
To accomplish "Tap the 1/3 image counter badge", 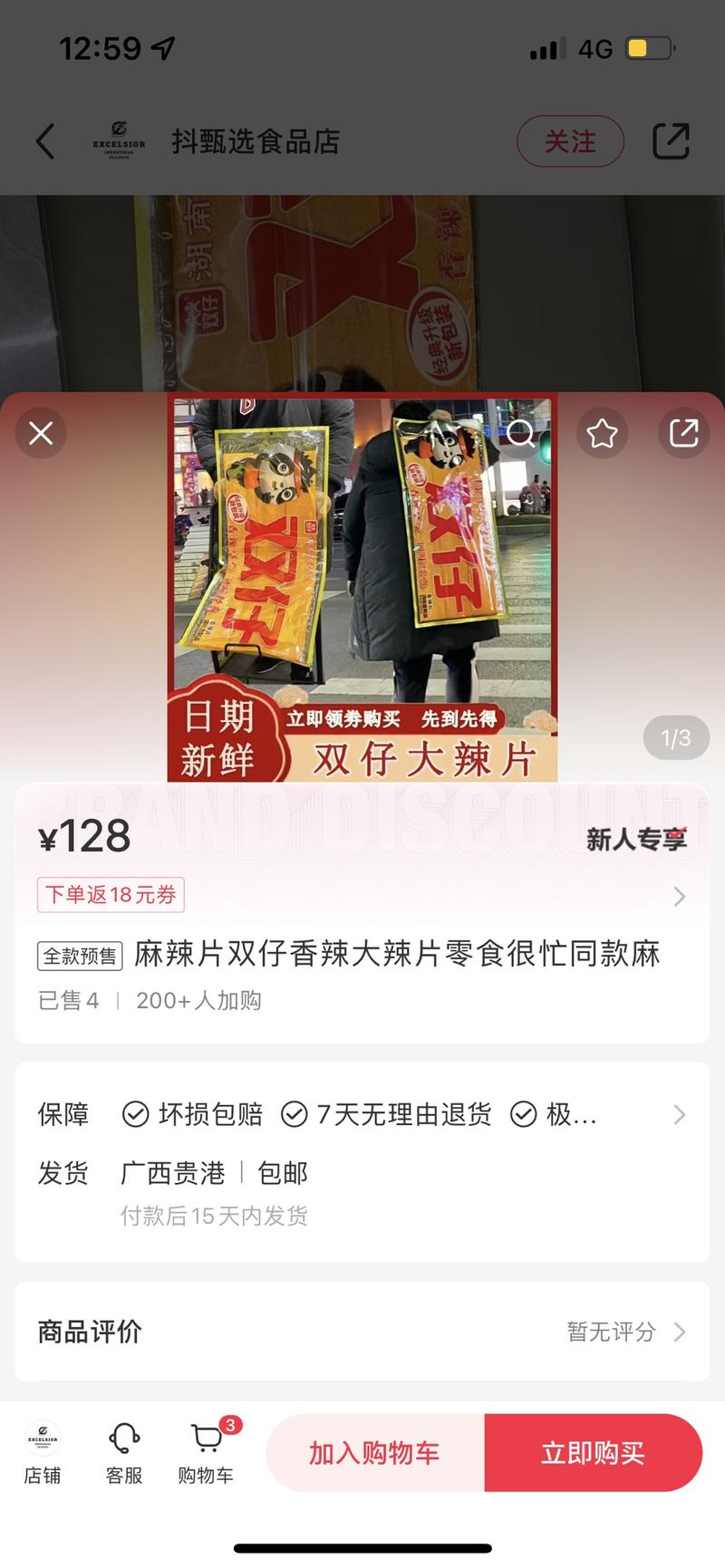I will tap(675, 738).
